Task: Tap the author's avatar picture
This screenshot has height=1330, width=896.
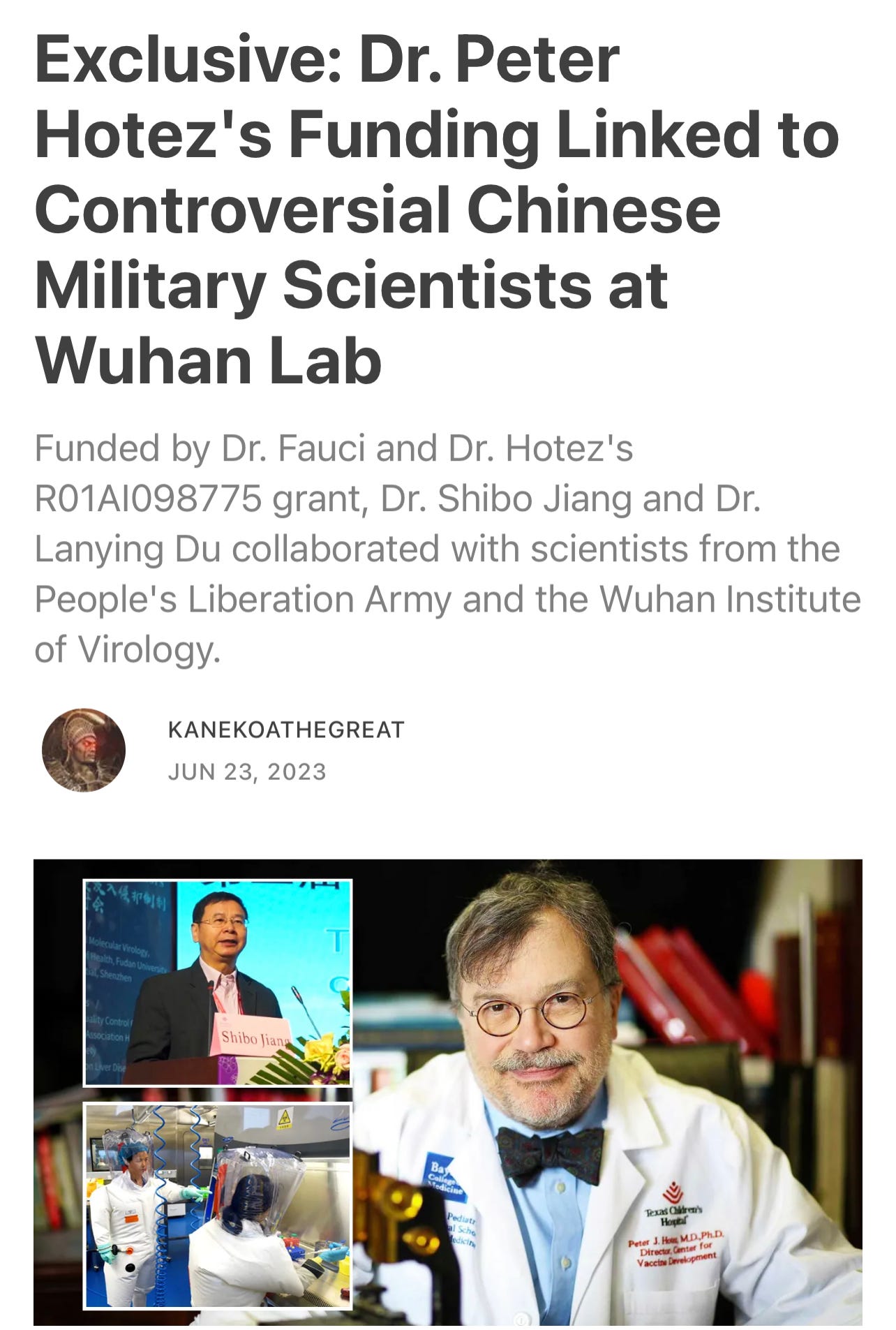Action: click(x=84, y=751)
